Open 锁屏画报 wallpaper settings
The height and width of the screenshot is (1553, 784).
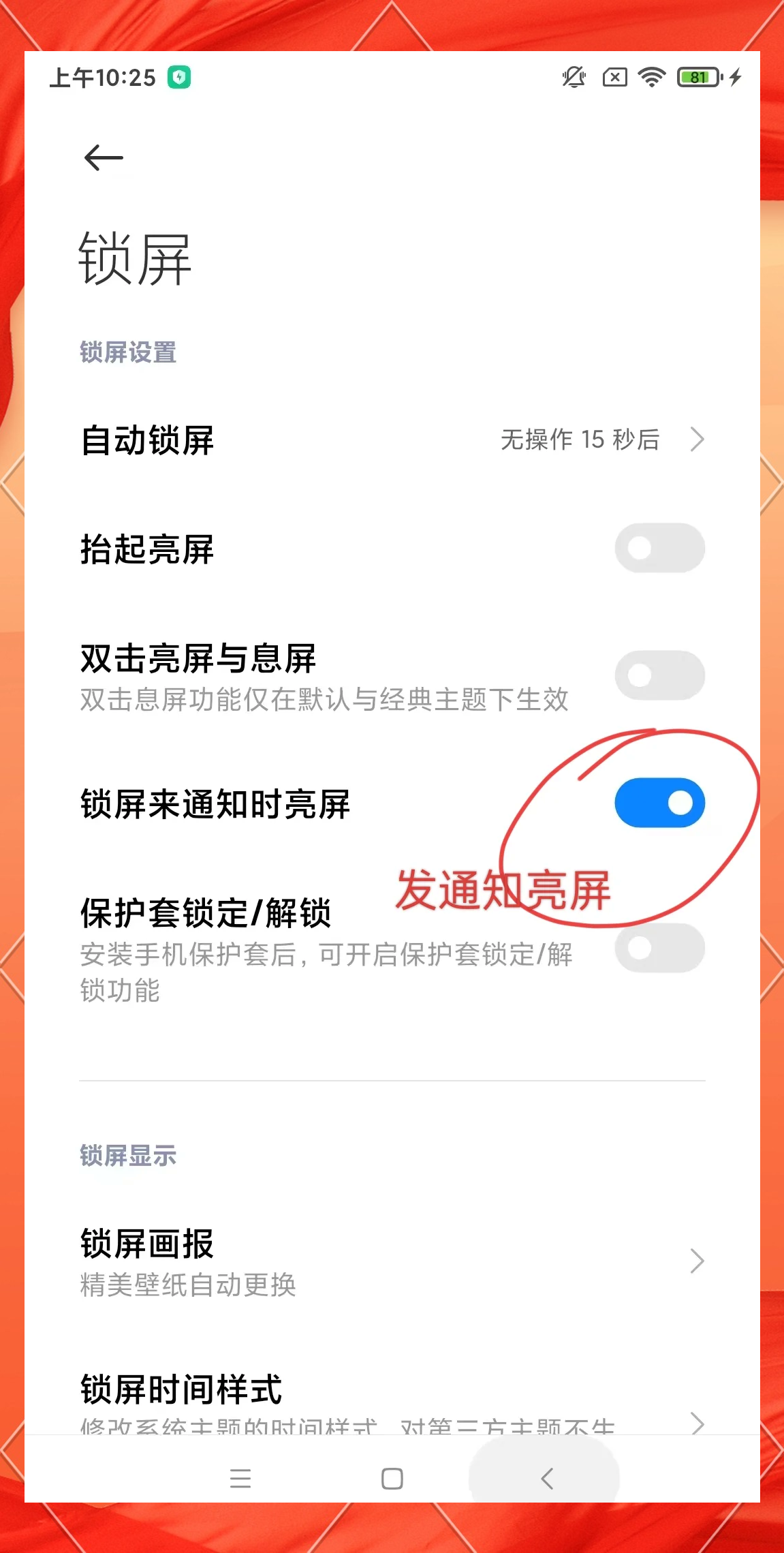click(x=392, y=1262)
